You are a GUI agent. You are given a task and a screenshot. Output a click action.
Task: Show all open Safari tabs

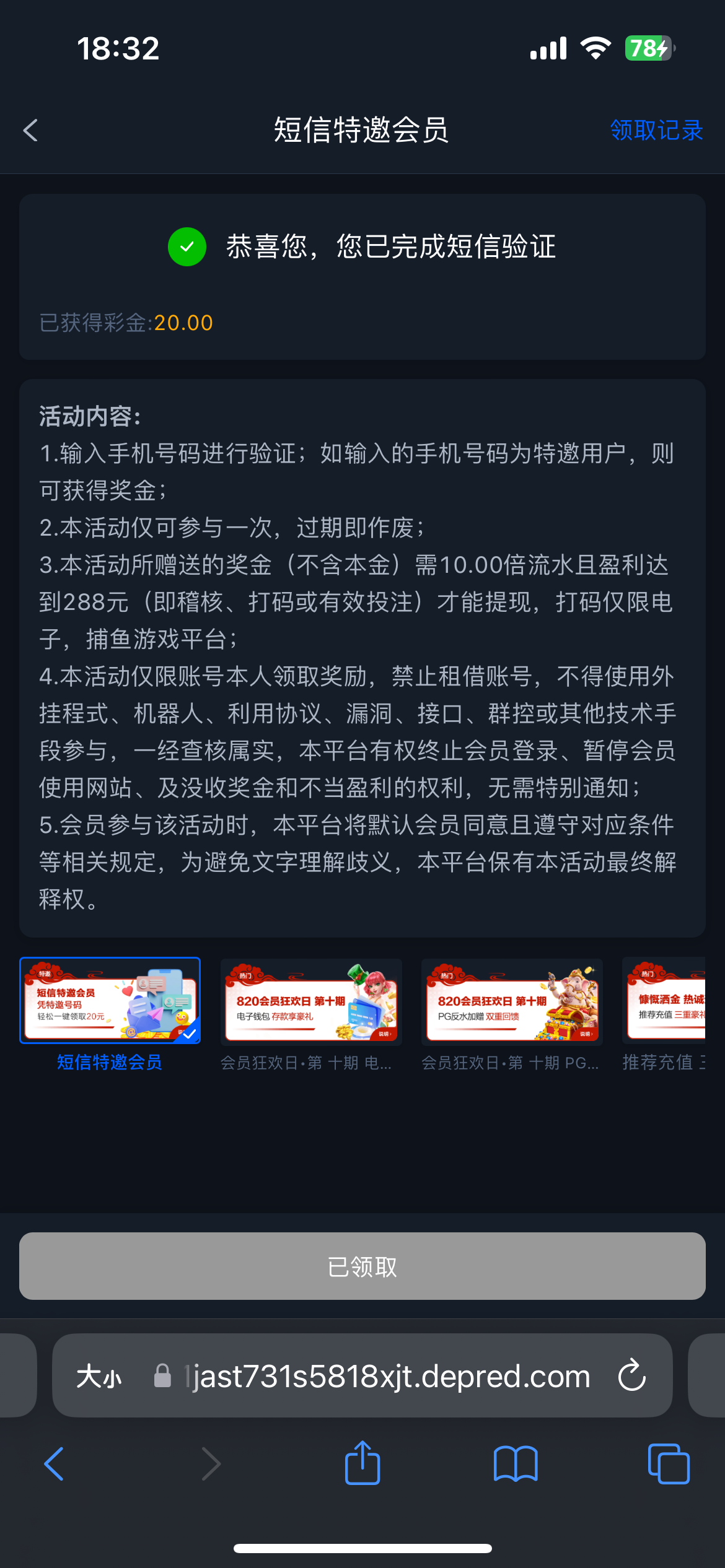tap(668, 1464)
